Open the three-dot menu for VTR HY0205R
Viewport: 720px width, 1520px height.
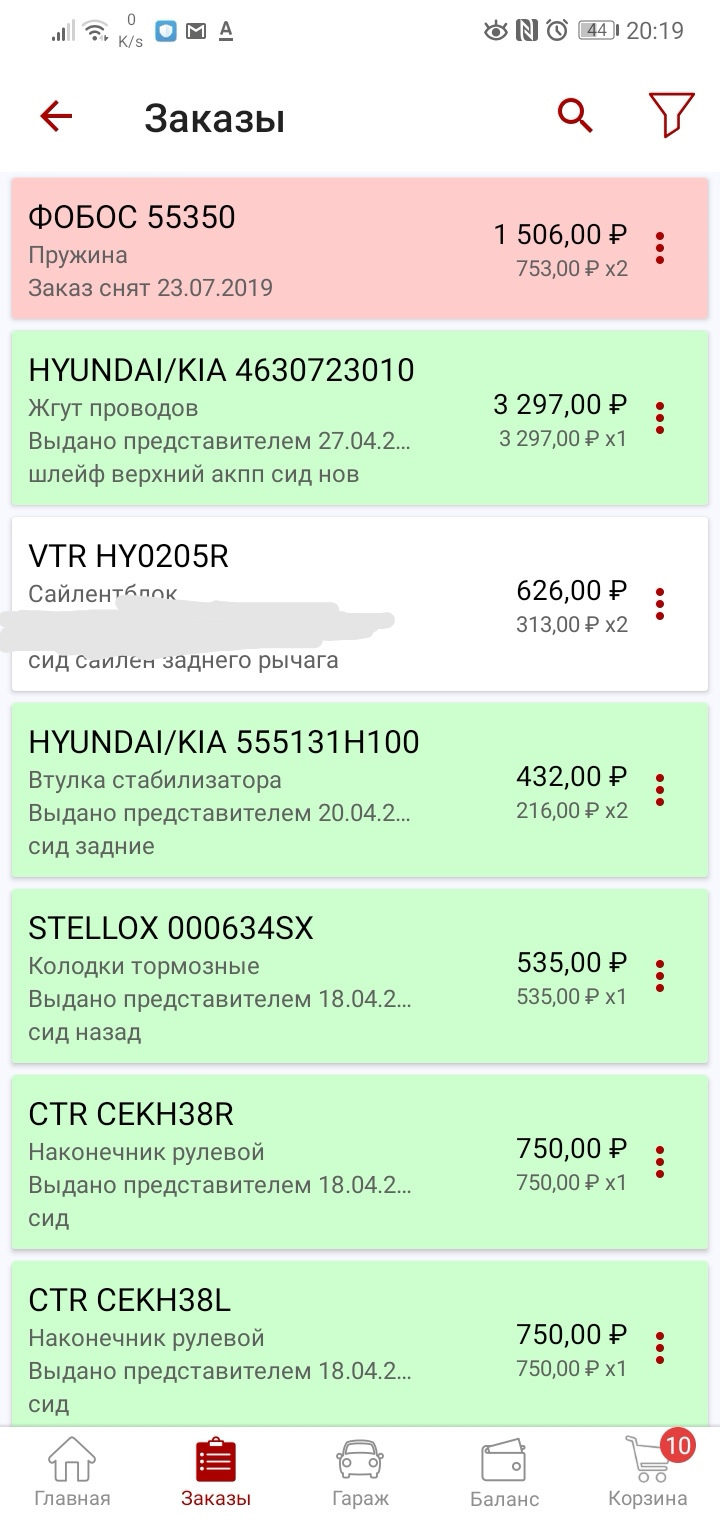(659, 602)
